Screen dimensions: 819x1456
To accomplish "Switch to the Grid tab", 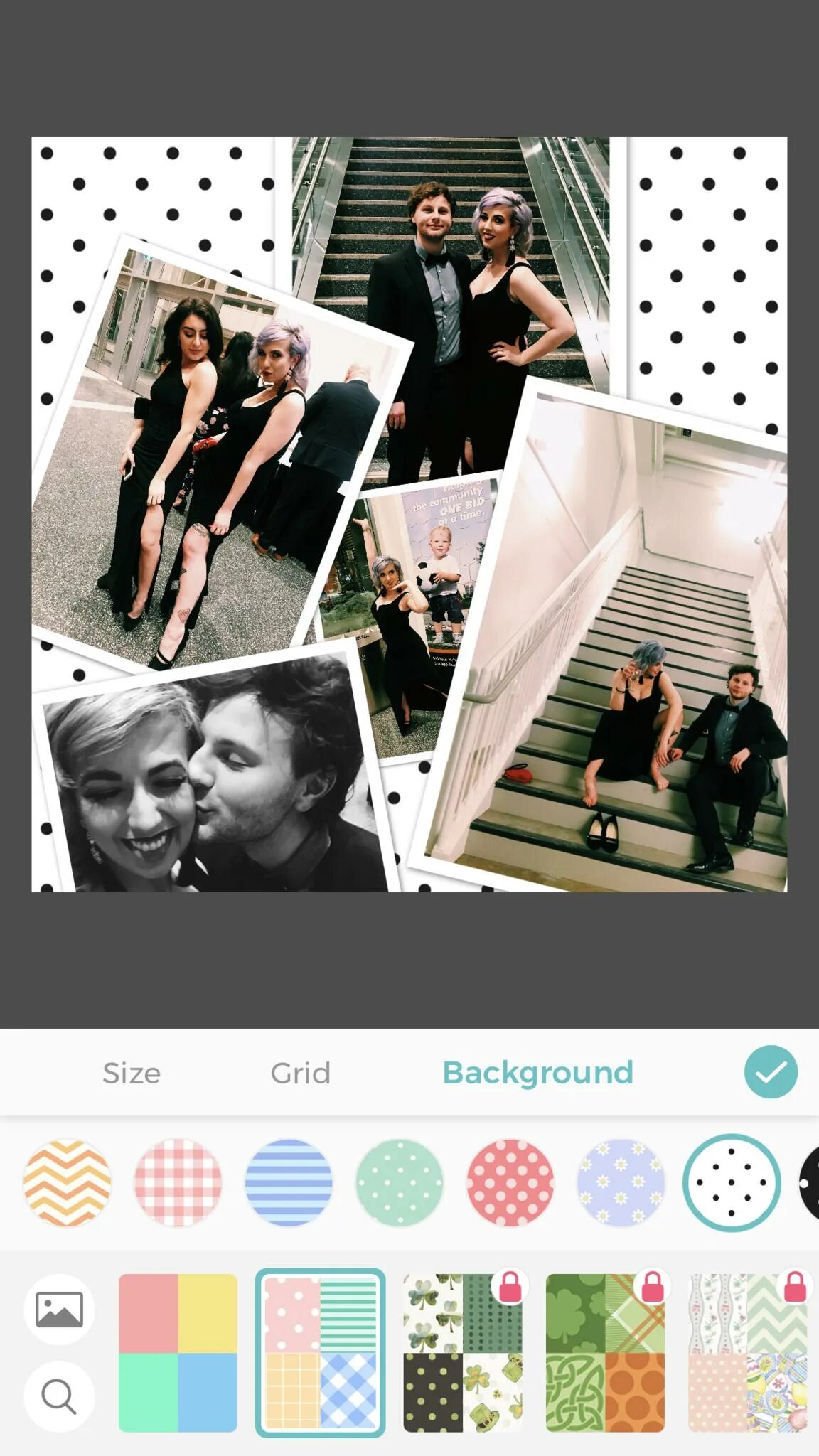I will [300, 1073].
